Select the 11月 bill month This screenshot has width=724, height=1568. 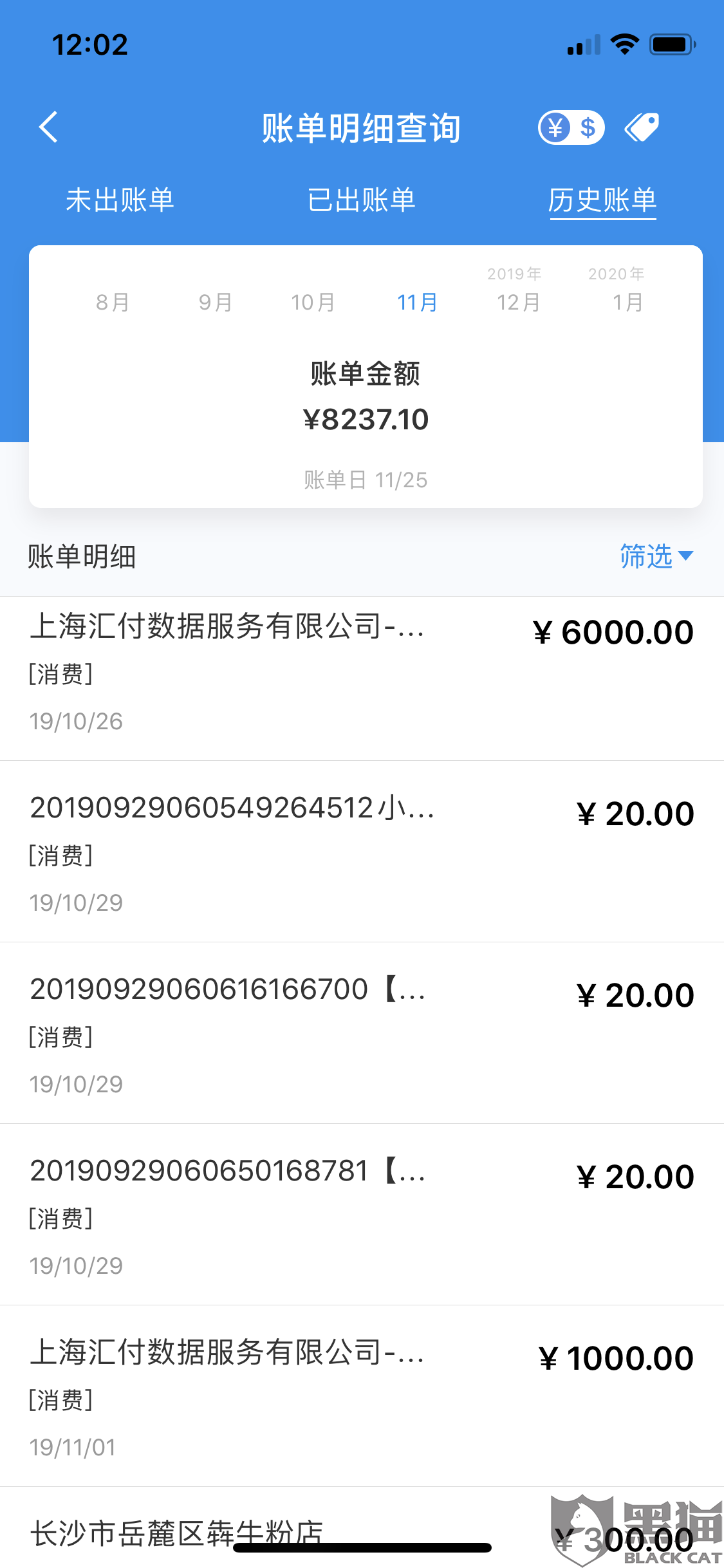(x=417, y=302)
